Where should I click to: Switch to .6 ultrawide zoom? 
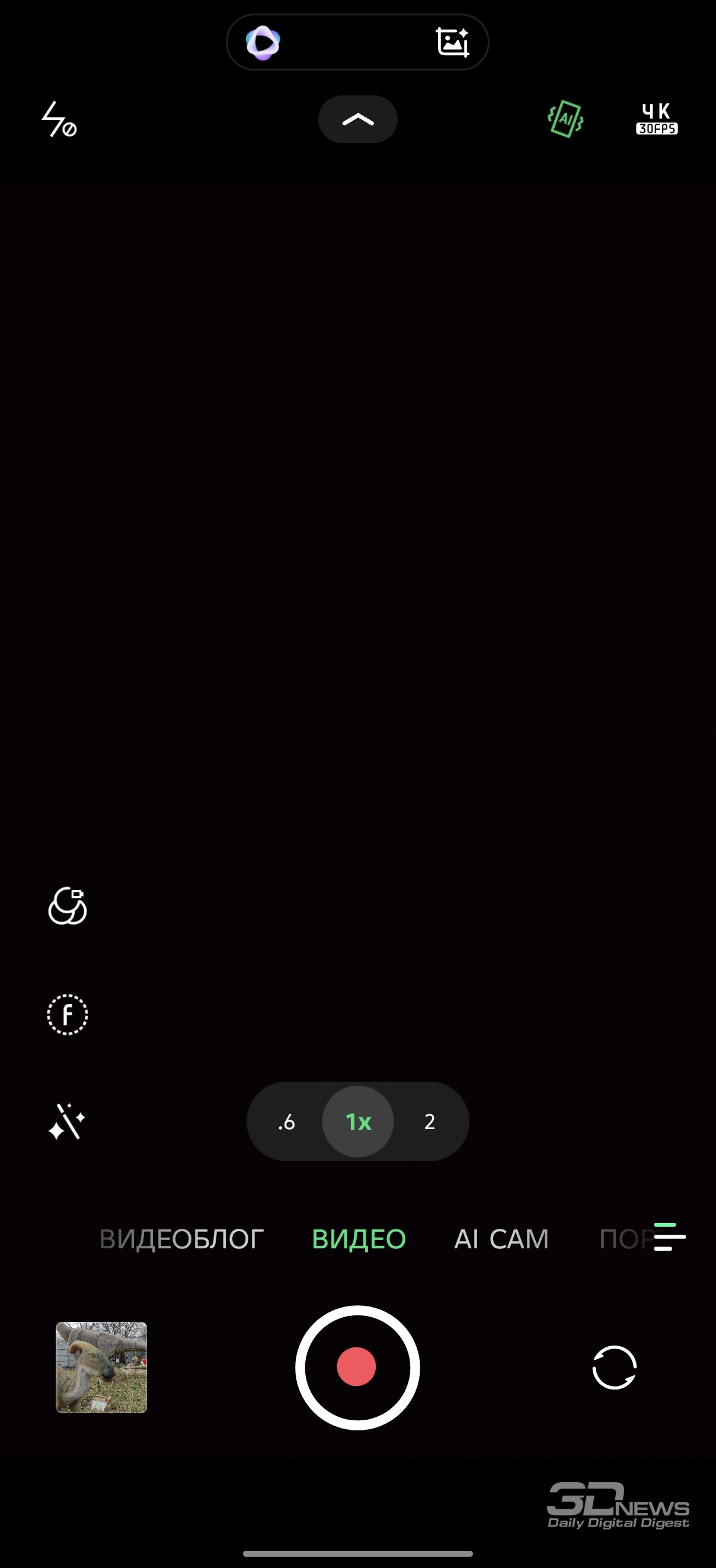click(x=286, y=1121)
